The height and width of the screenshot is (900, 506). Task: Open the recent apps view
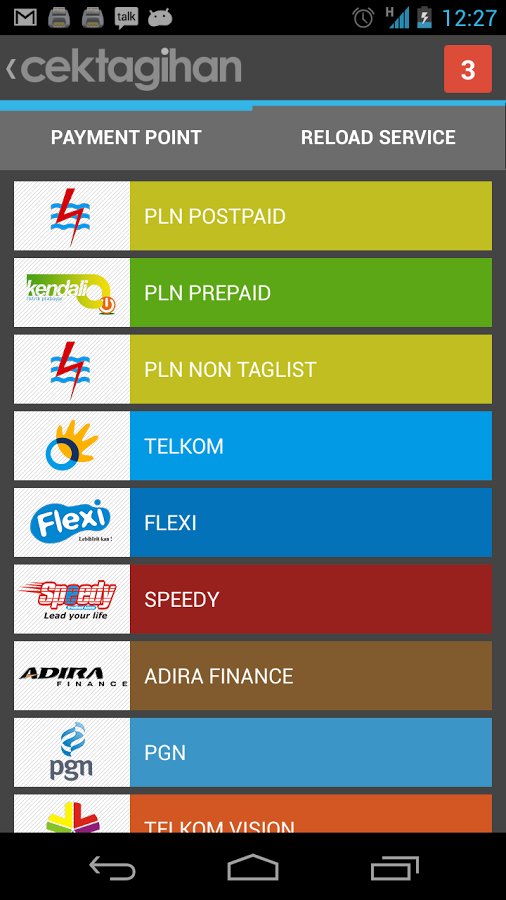[x=394, y=867]
